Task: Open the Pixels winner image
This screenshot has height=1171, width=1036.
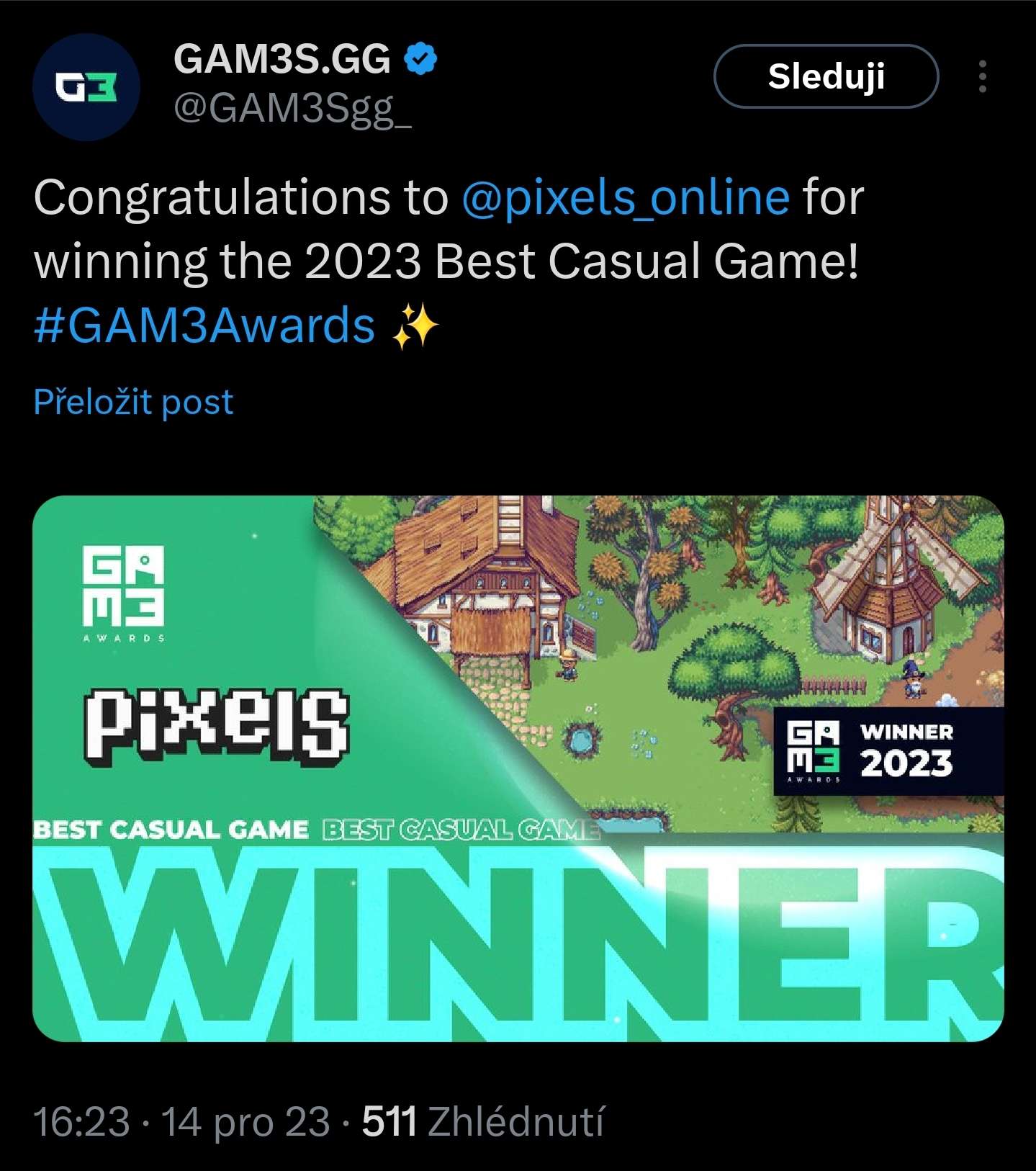Action: 518,768
